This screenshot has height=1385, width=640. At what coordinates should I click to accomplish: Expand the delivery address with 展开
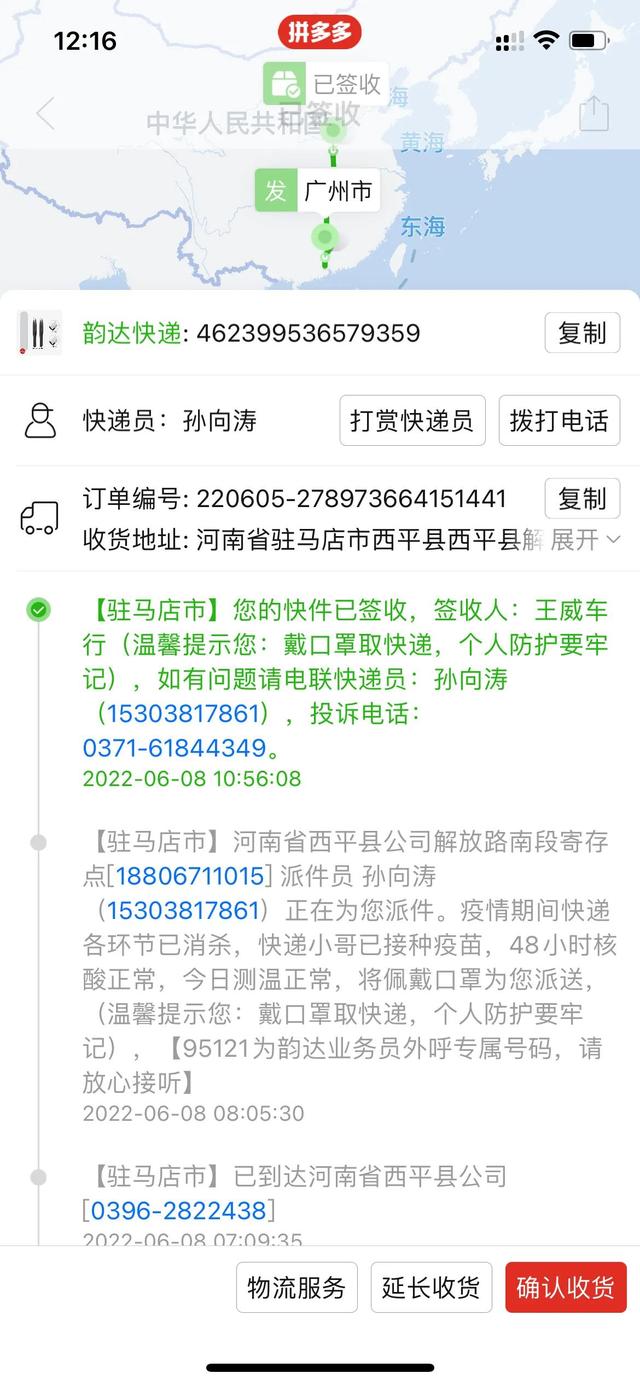pos(585,540)
